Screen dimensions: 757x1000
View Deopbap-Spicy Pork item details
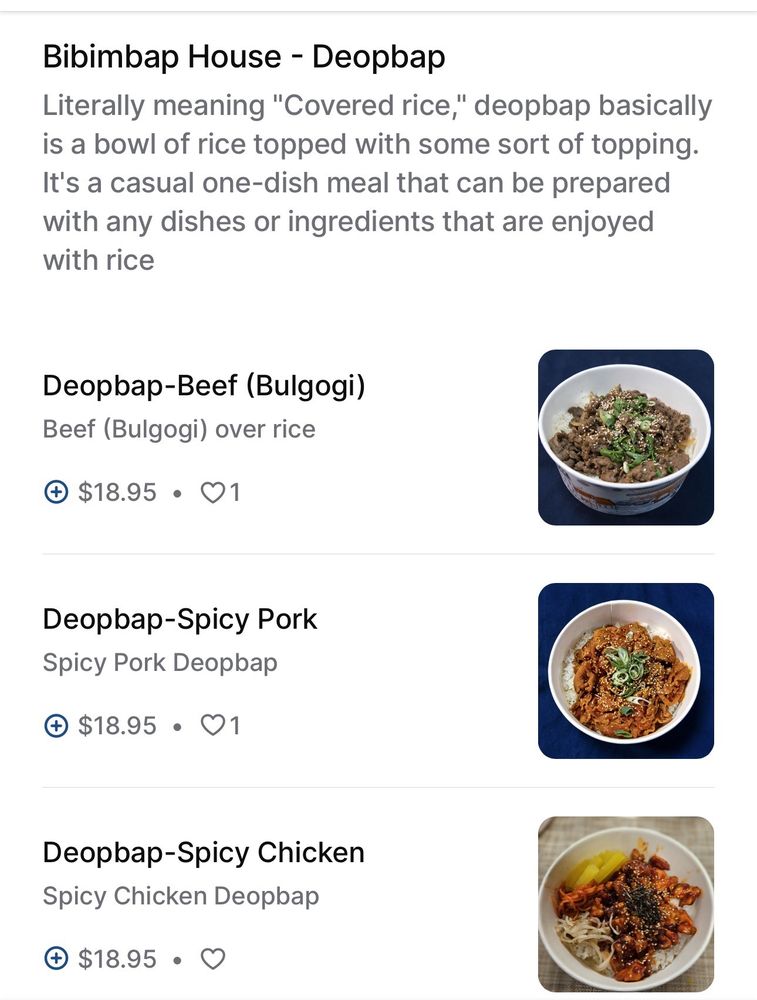tap(180, 619)
